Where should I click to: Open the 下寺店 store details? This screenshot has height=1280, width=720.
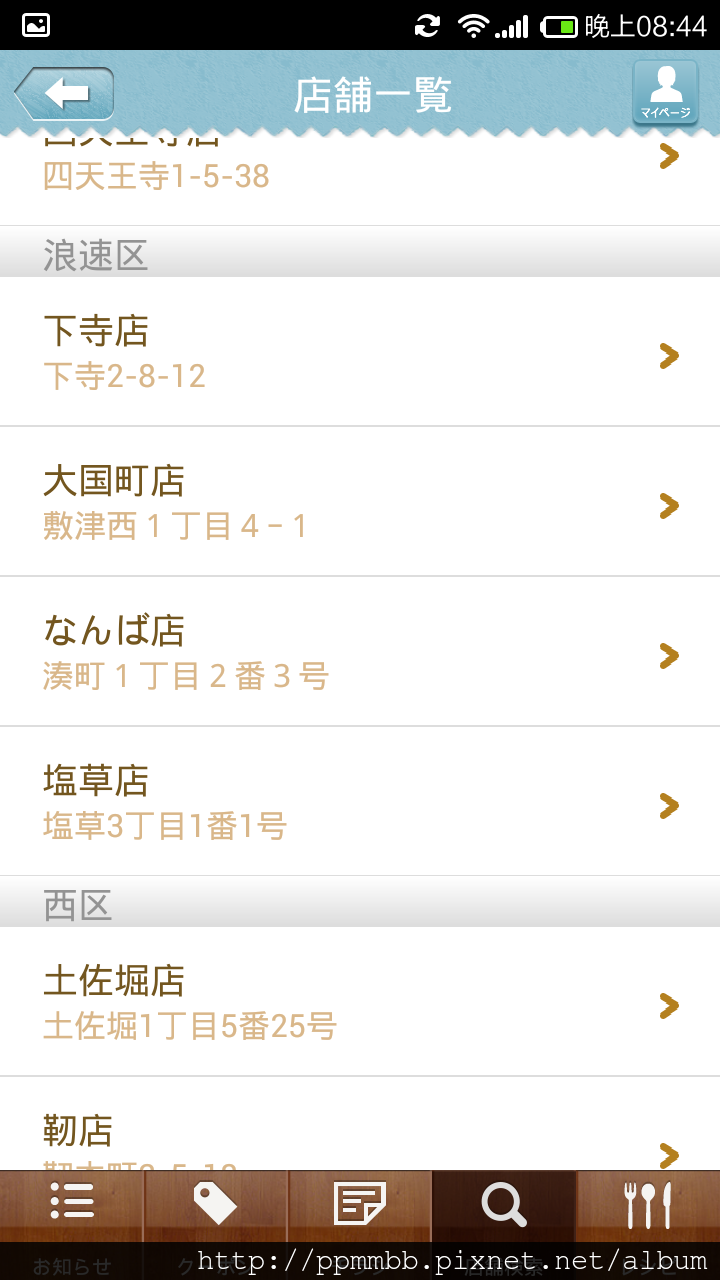tap(360, 352)
